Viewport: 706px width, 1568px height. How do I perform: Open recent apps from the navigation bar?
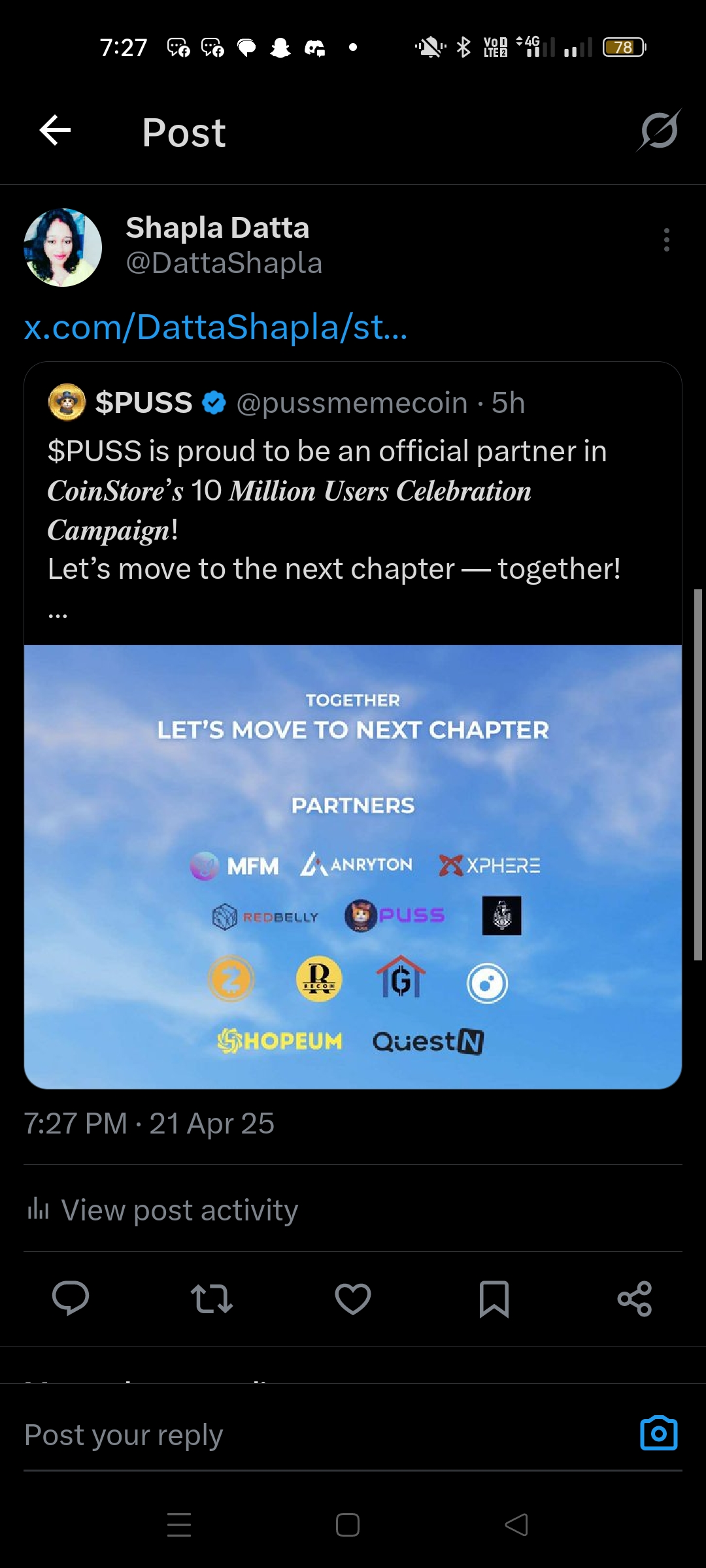tap(179, 1525)
